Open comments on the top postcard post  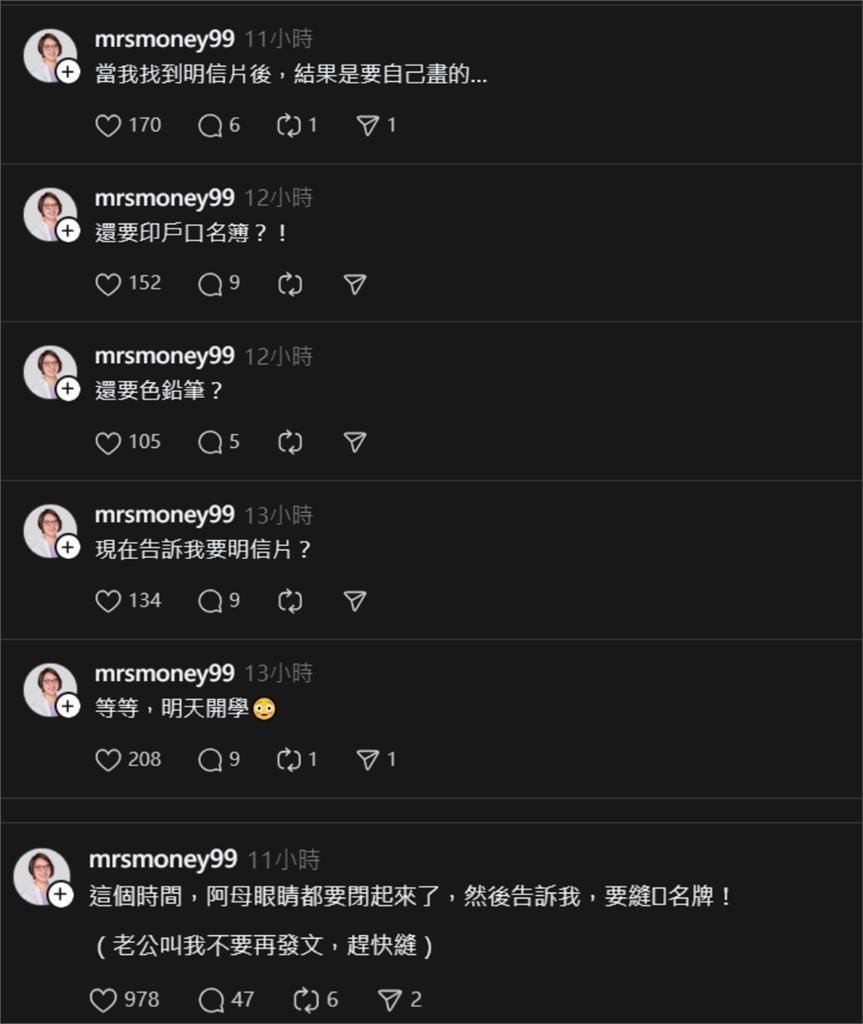pos(210,125)
